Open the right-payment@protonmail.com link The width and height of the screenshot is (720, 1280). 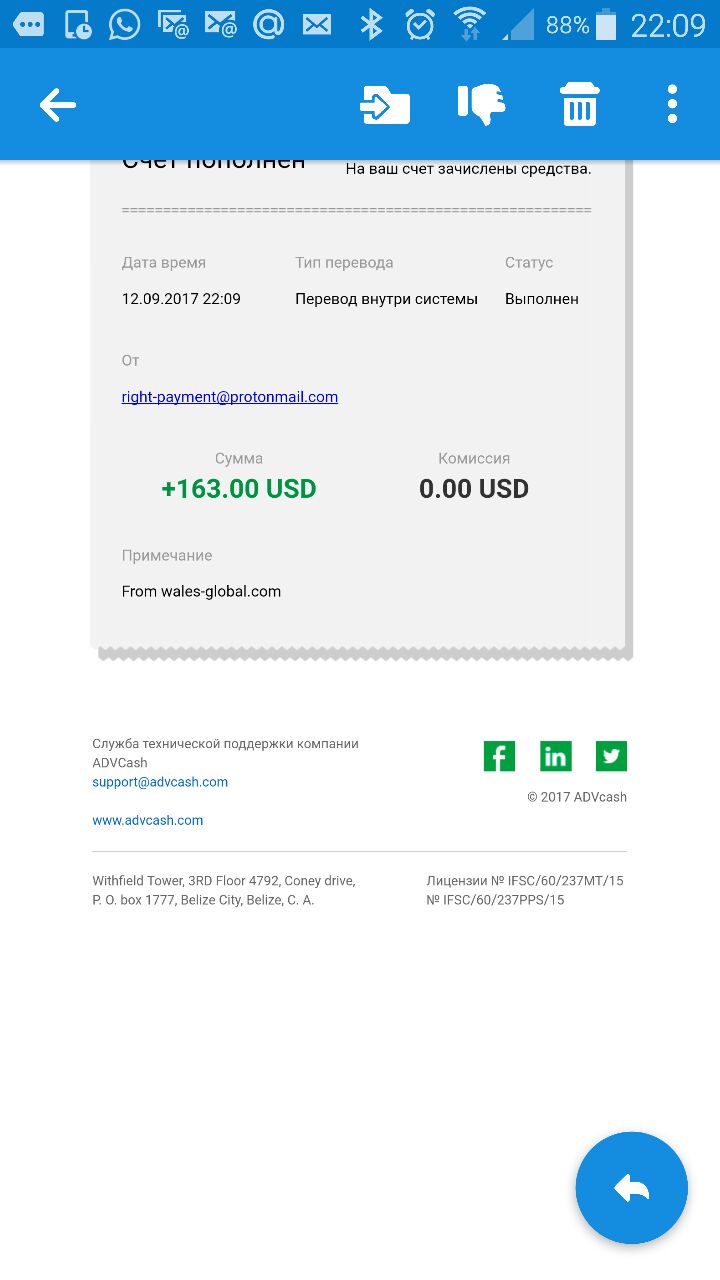point(230,397)
